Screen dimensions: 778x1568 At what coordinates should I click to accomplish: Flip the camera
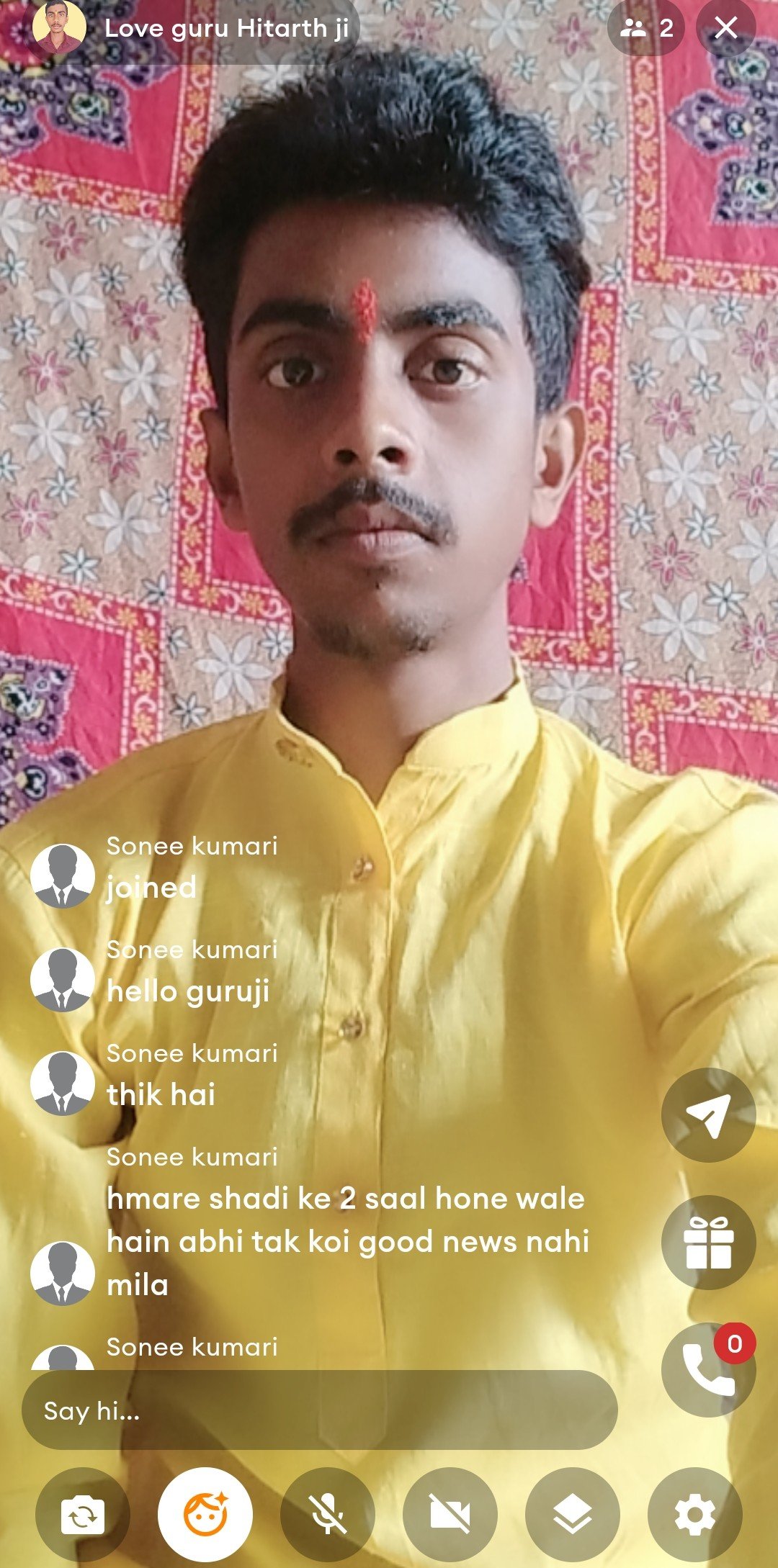click(82, 1514)
